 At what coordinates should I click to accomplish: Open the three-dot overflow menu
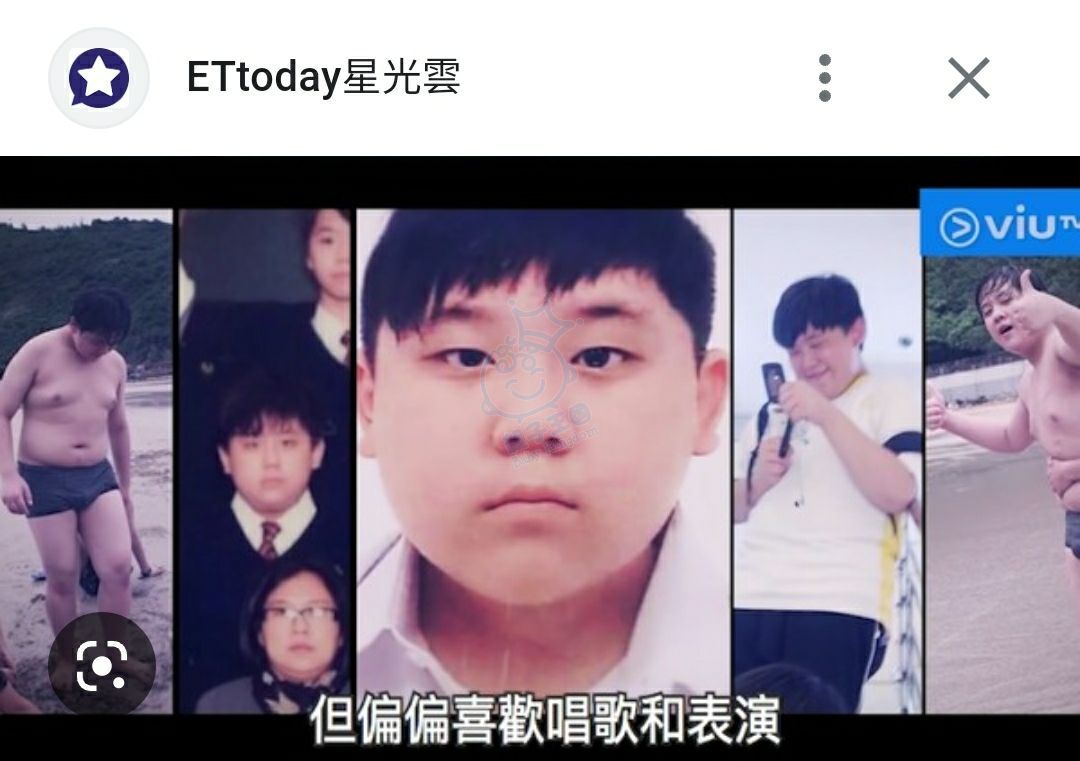point(824,78)
